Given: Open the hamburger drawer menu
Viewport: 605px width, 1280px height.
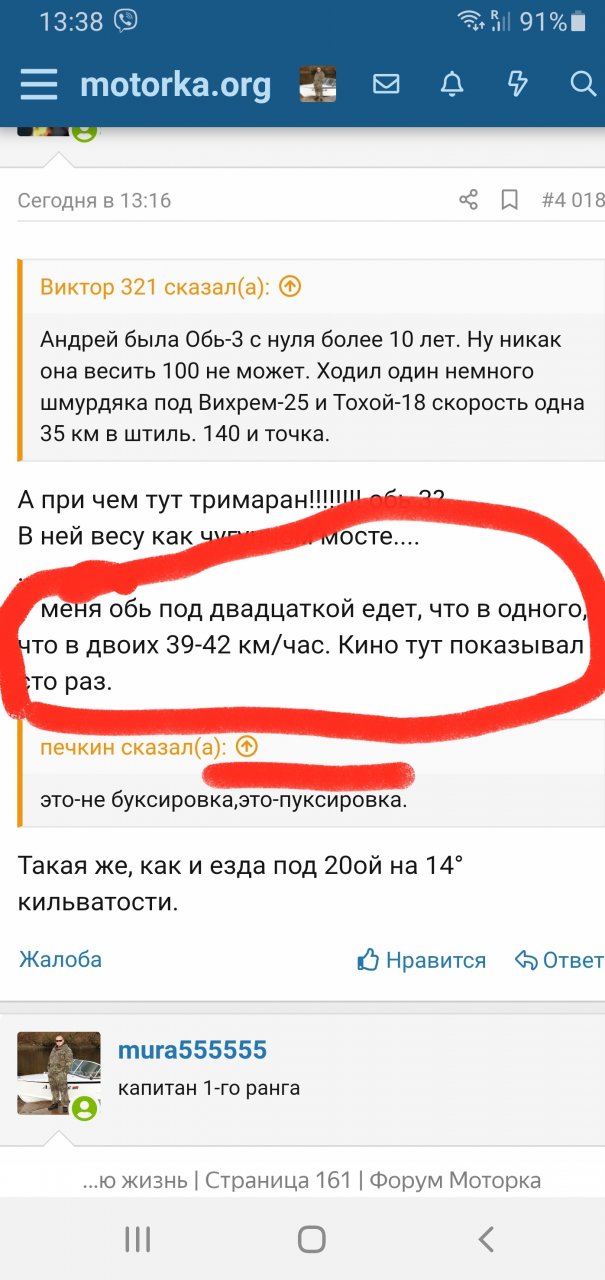Looking at the screenshot, I should pos(39,84).
